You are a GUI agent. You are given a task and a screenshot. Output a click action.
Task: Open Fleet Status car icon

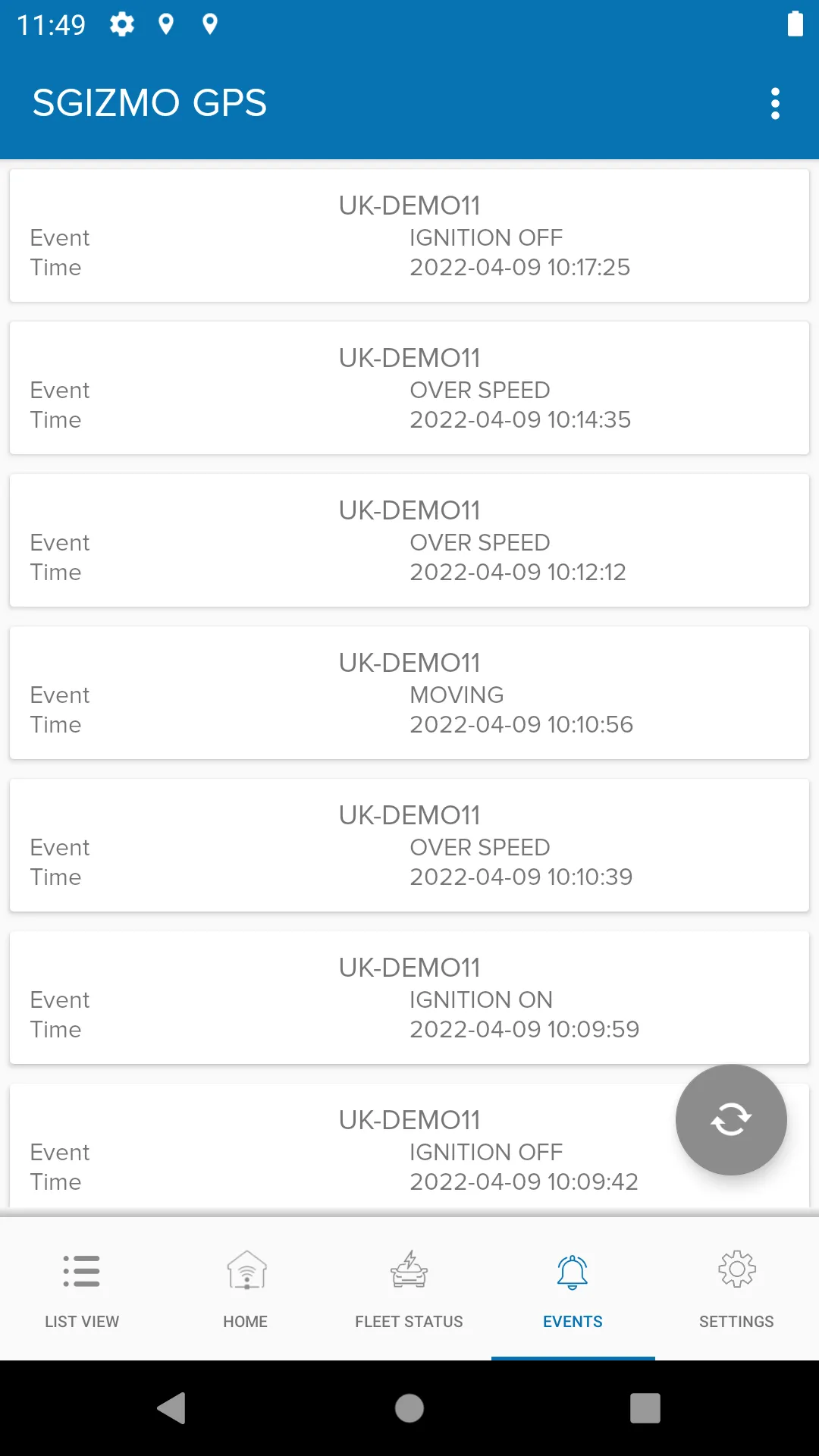coord(409,1271)
